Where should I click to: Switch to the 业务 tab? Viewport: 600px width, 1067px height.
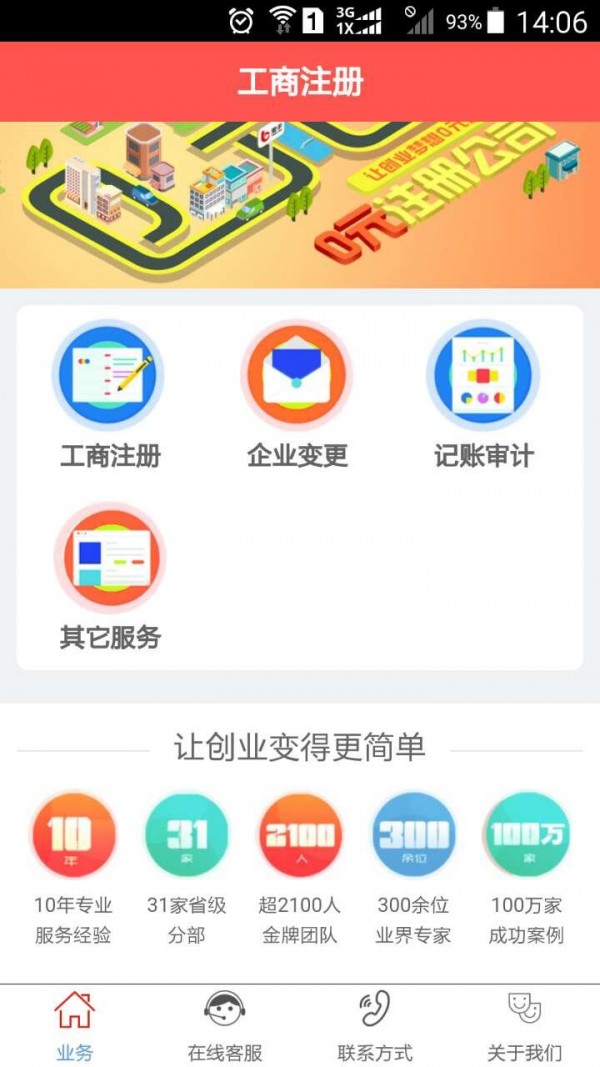(x=75, y=1025)
